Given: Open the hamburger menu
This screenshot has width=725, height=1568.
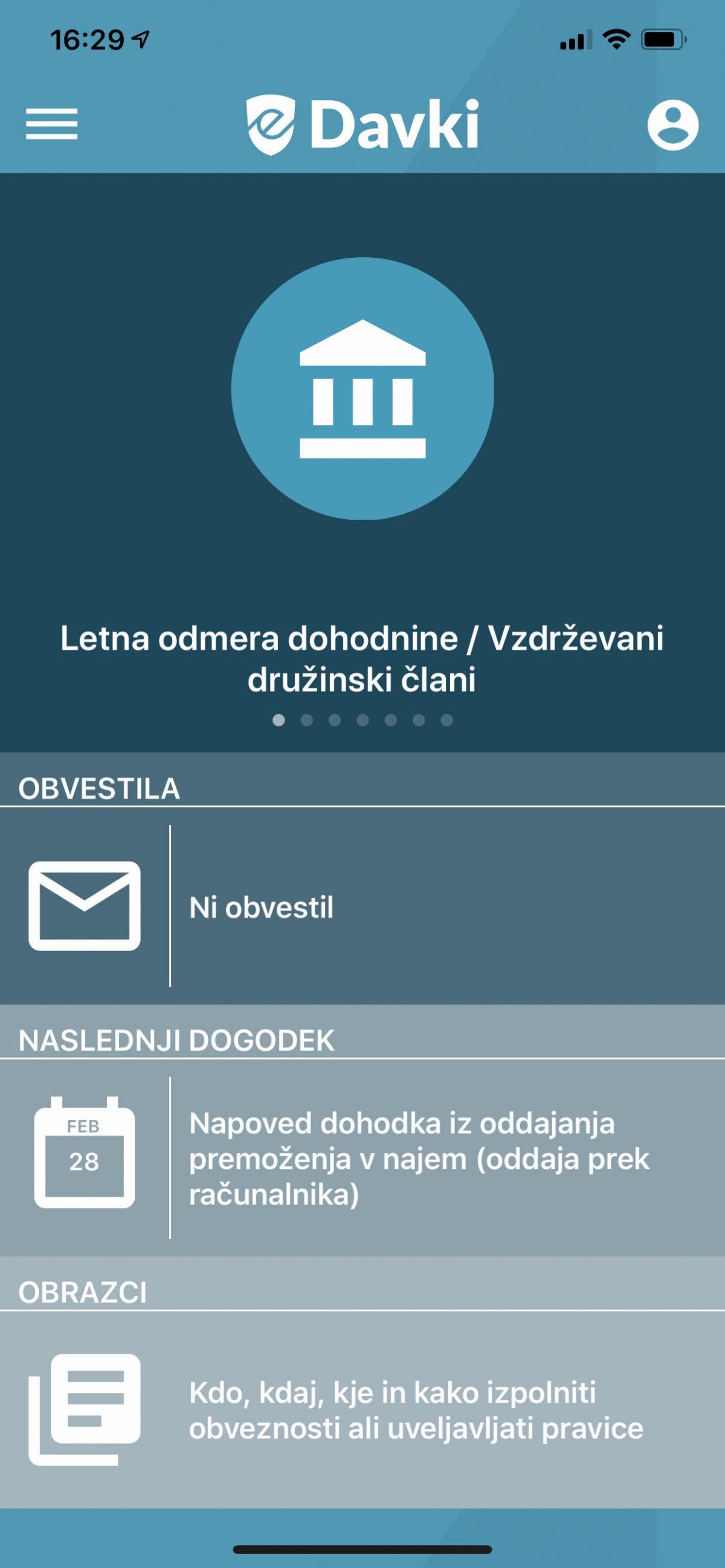Looking at the screenshot, I should click(52, 124).
